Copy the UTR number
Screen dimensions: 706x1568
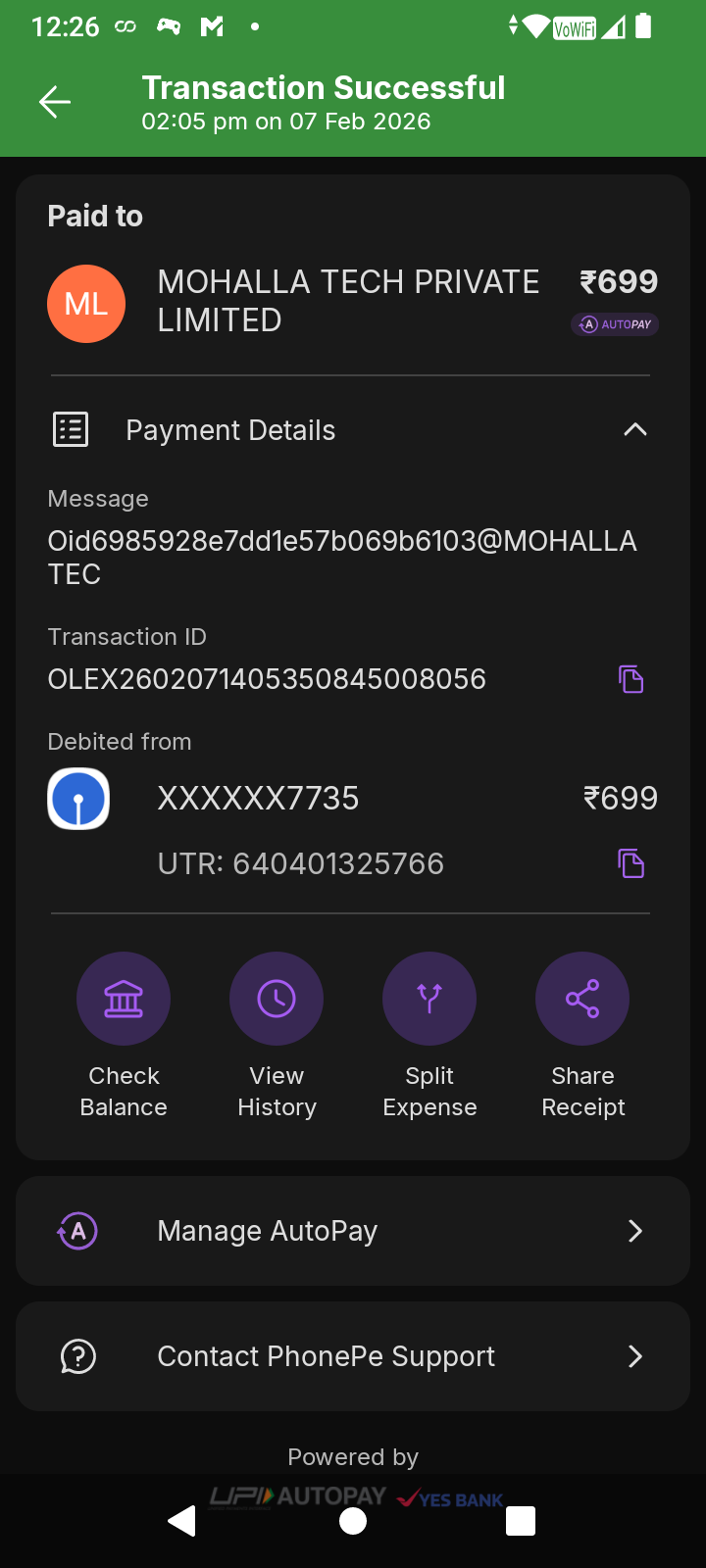click(631, 863)
